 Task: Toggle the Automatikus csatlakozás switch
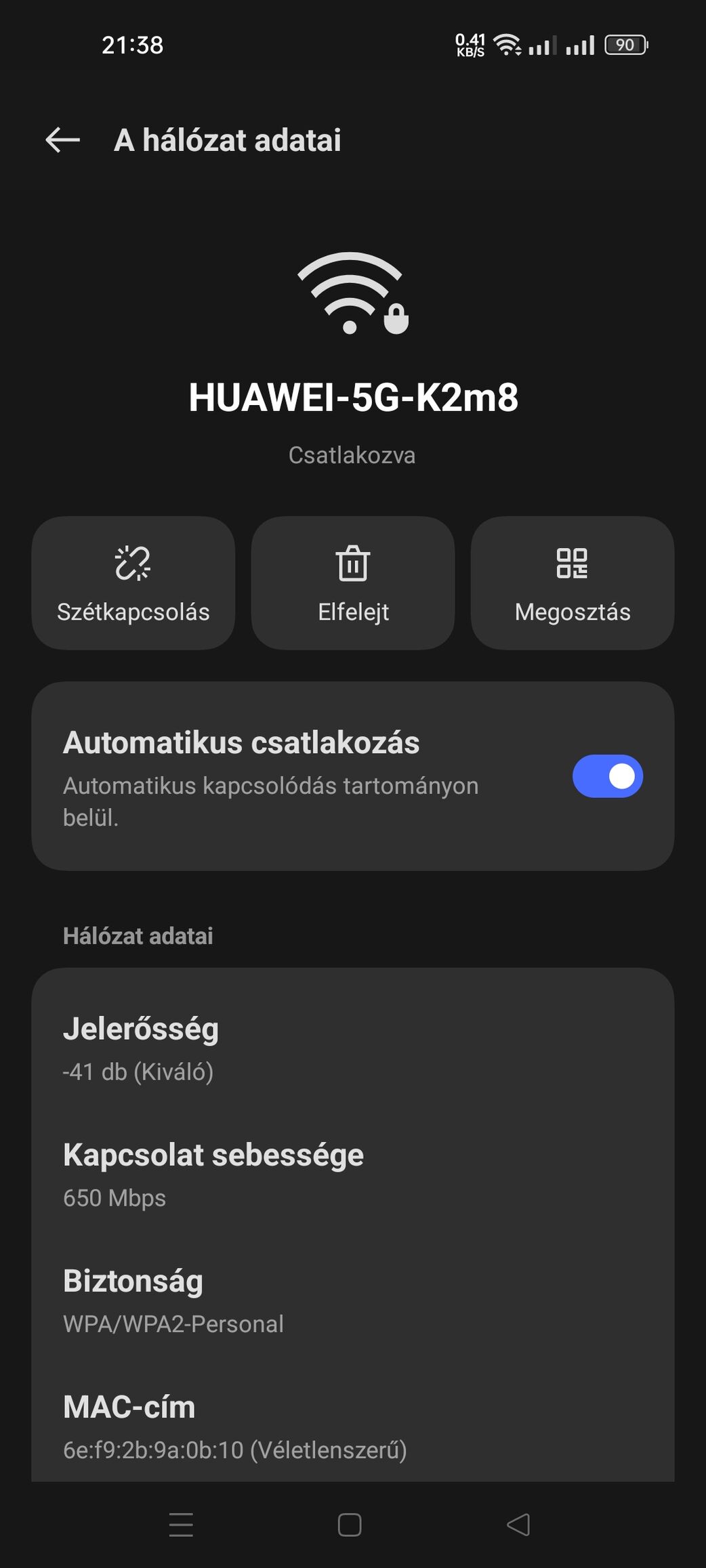click(607, 776)
